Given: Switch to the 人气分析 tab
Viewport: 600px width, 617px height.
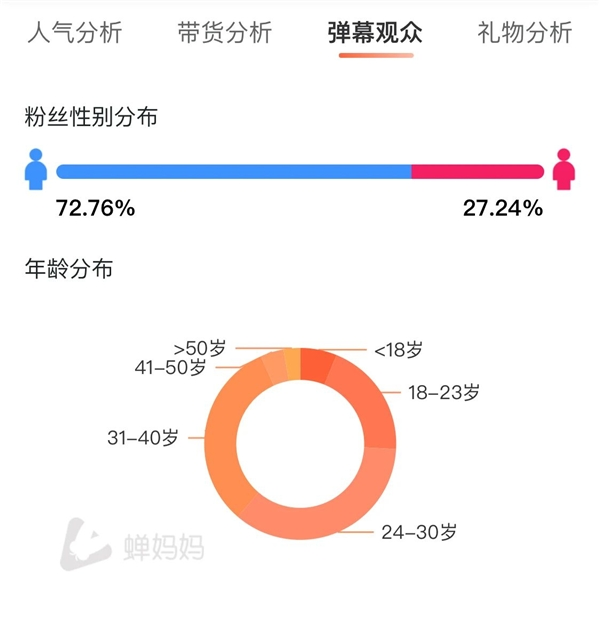Looking at the screenshot, I should point(76,32).
